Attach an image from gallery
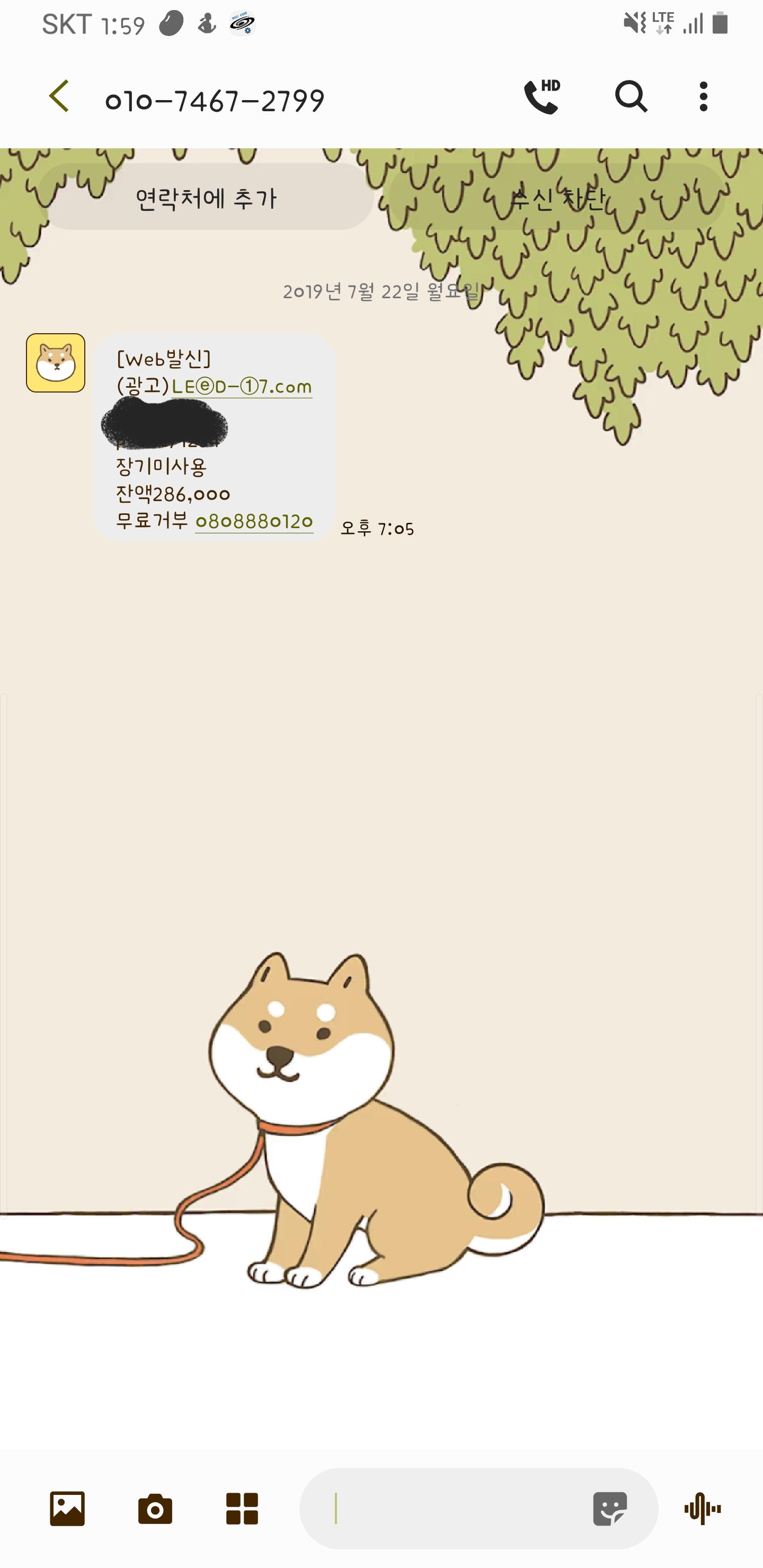The height and width of the screenshot is (1568, 763). (67, 1509)
